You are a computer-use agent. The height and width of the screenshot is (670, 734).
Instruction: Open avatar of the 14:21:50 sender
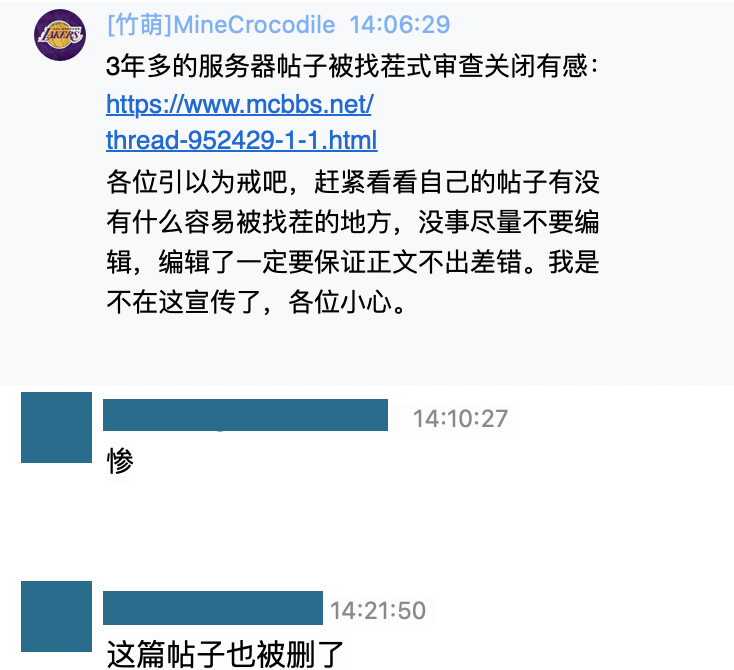click(56, 617)
